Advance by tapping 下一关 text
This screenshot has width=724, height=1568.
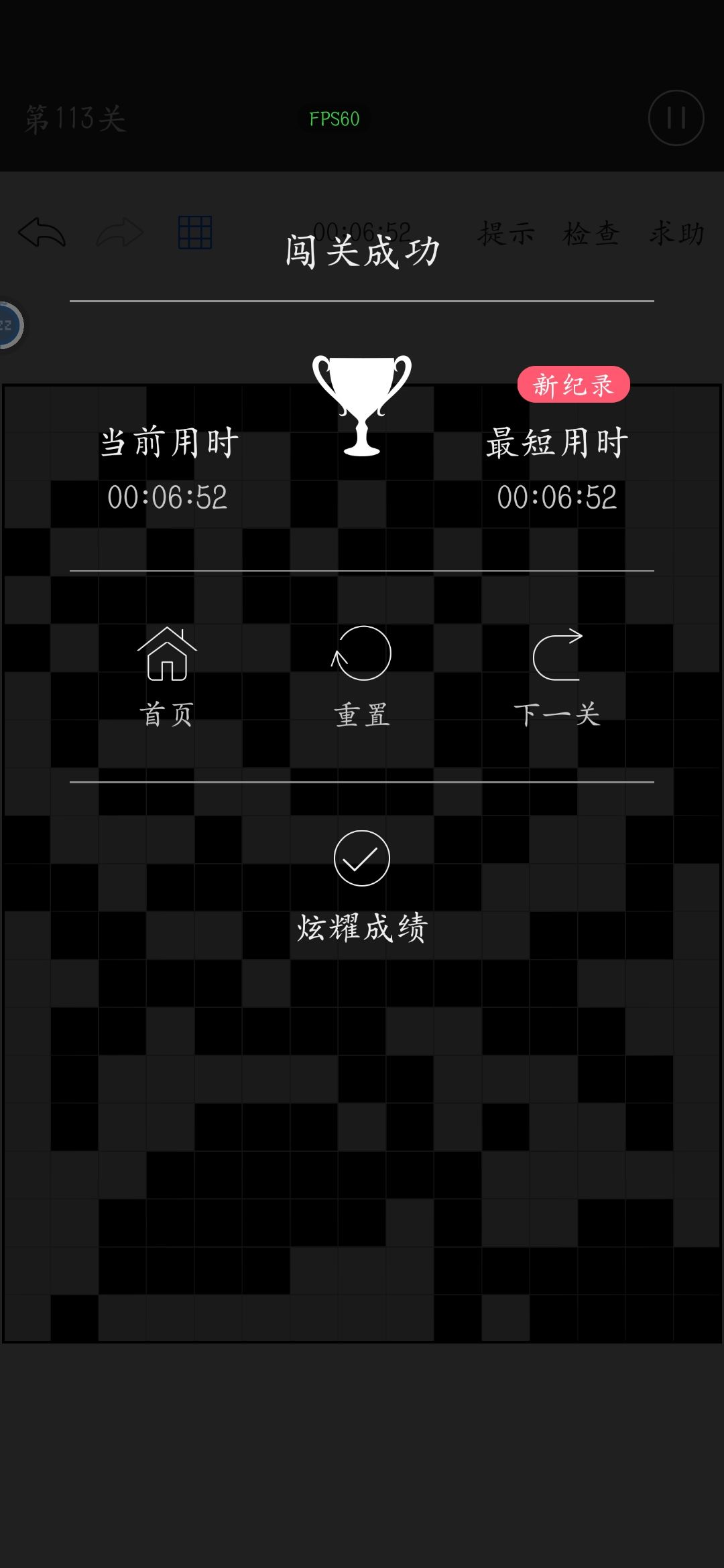point(562,716)
